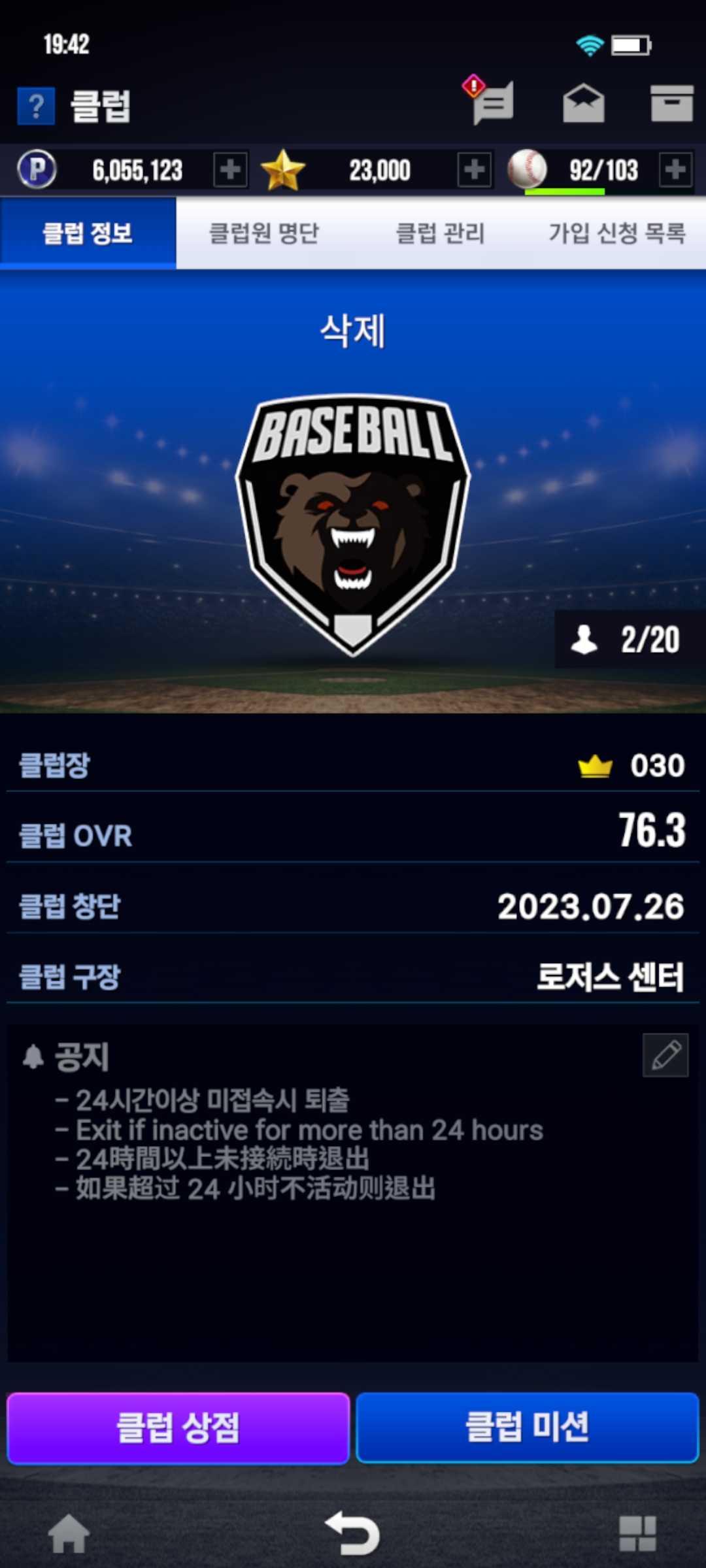Go to the home screen icon

pyautogui.click(x=69, y=1534)
